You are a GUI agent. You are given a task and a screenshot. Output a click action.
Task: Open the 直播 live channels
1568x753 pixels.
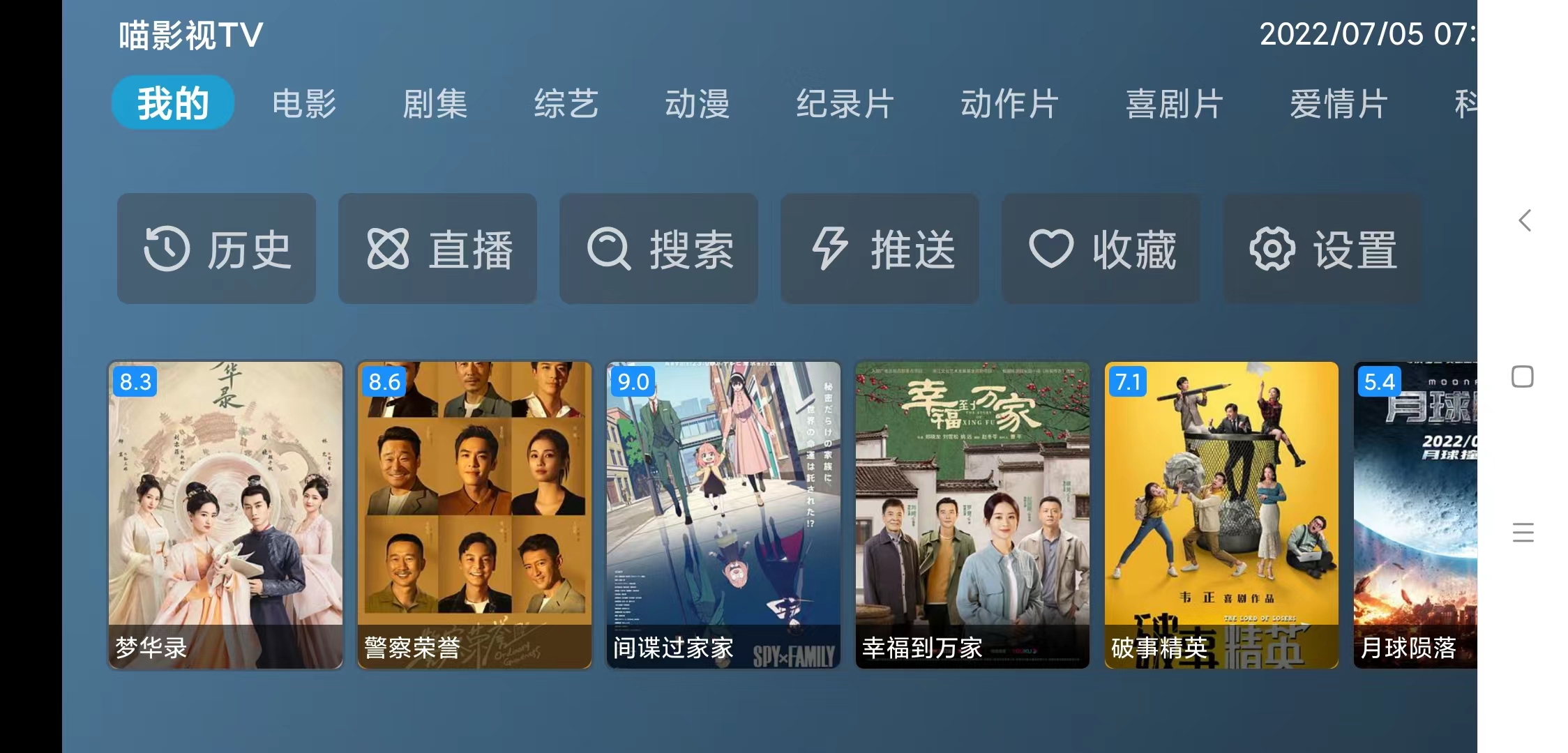pyautogui.click(x=437, y=248)
